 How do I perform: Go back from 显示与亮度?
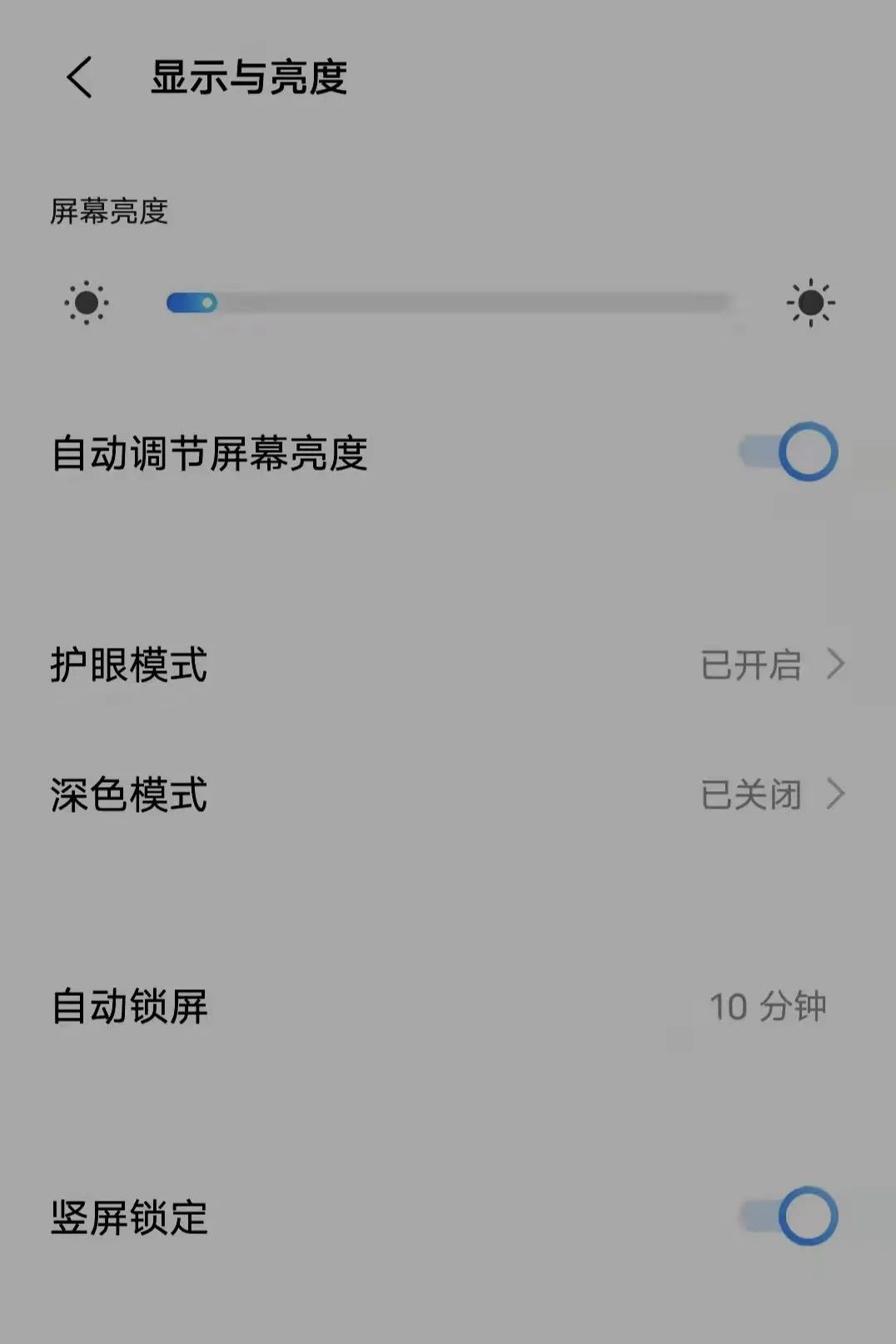79,78
